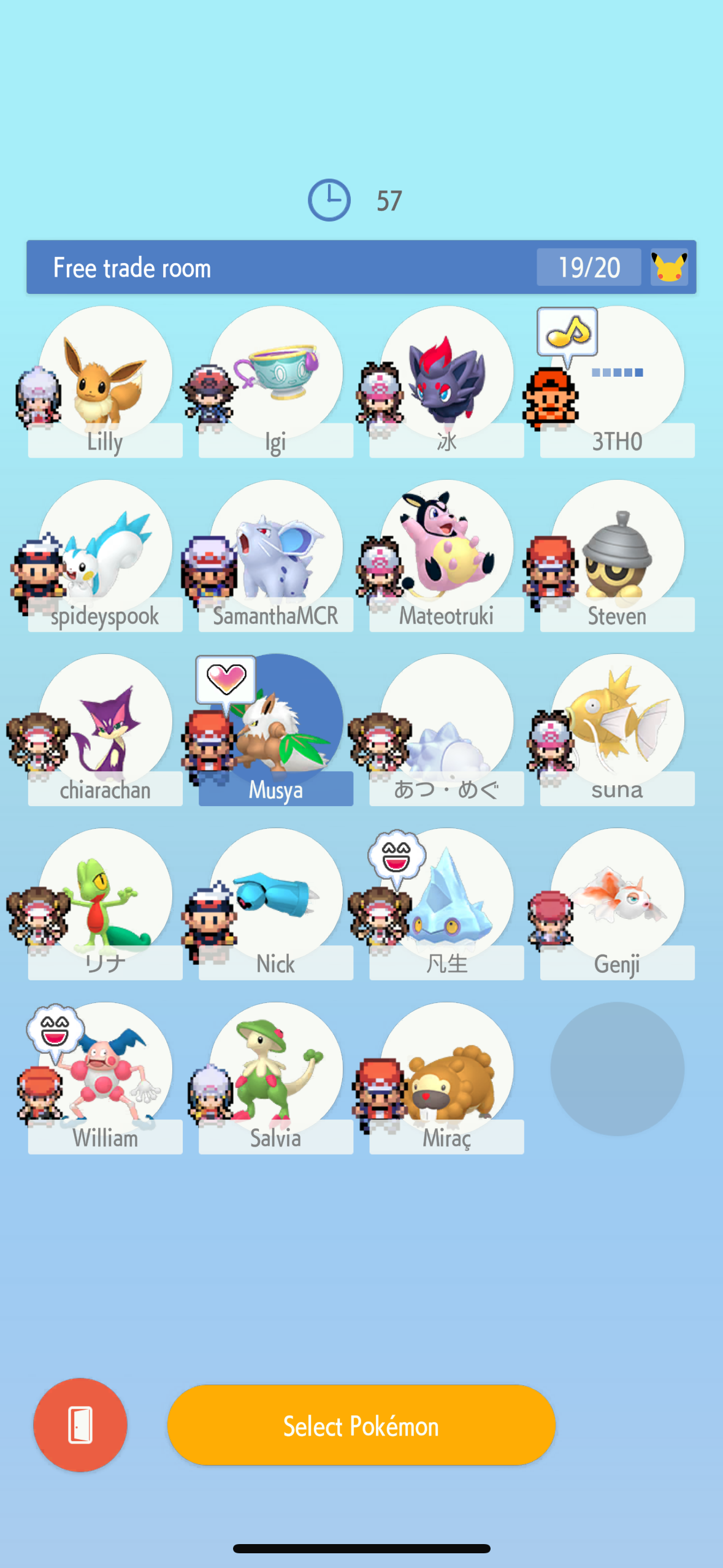Tap Select Pokémon button

coord(361,1424)
